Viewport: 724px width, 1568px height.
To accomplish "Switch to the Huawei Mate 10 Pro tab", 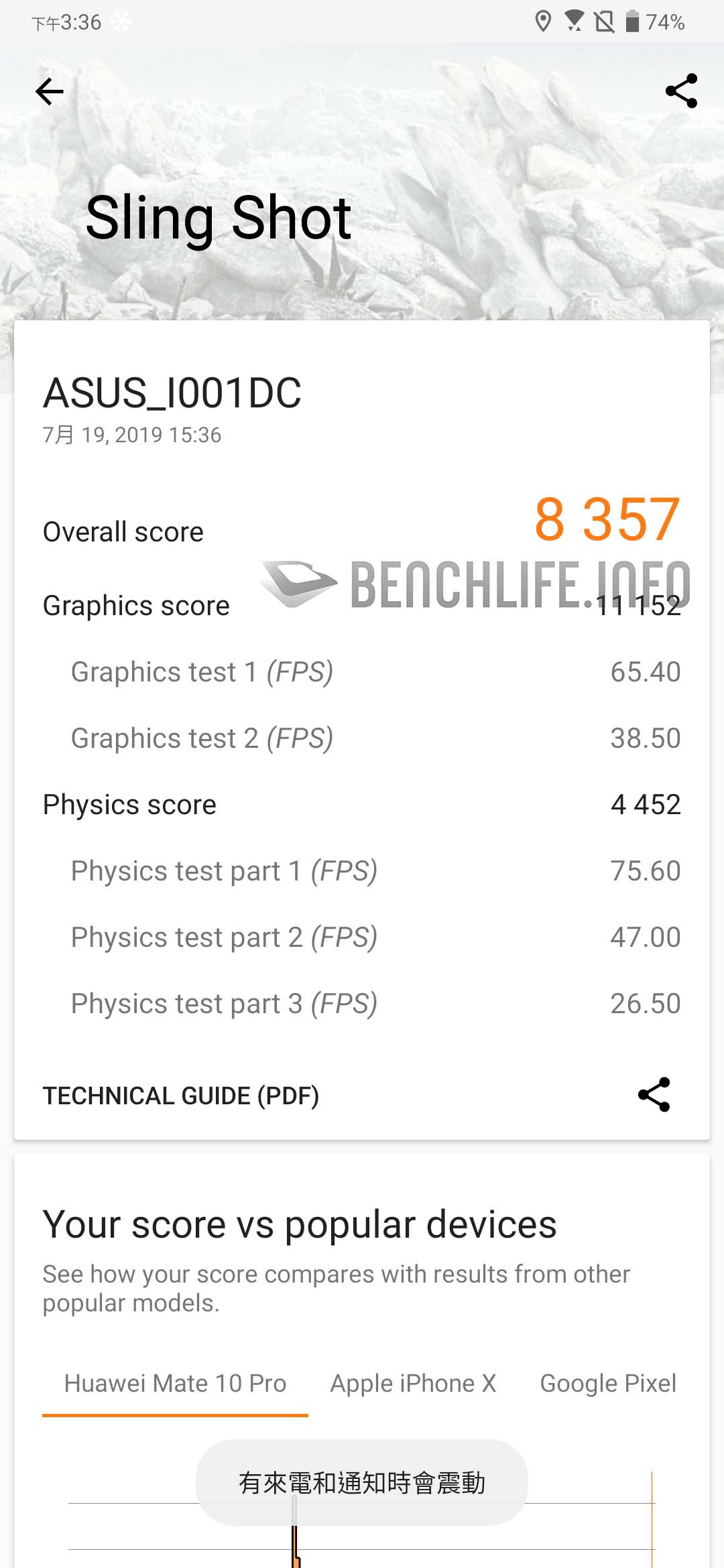I will click(175, 1383).
